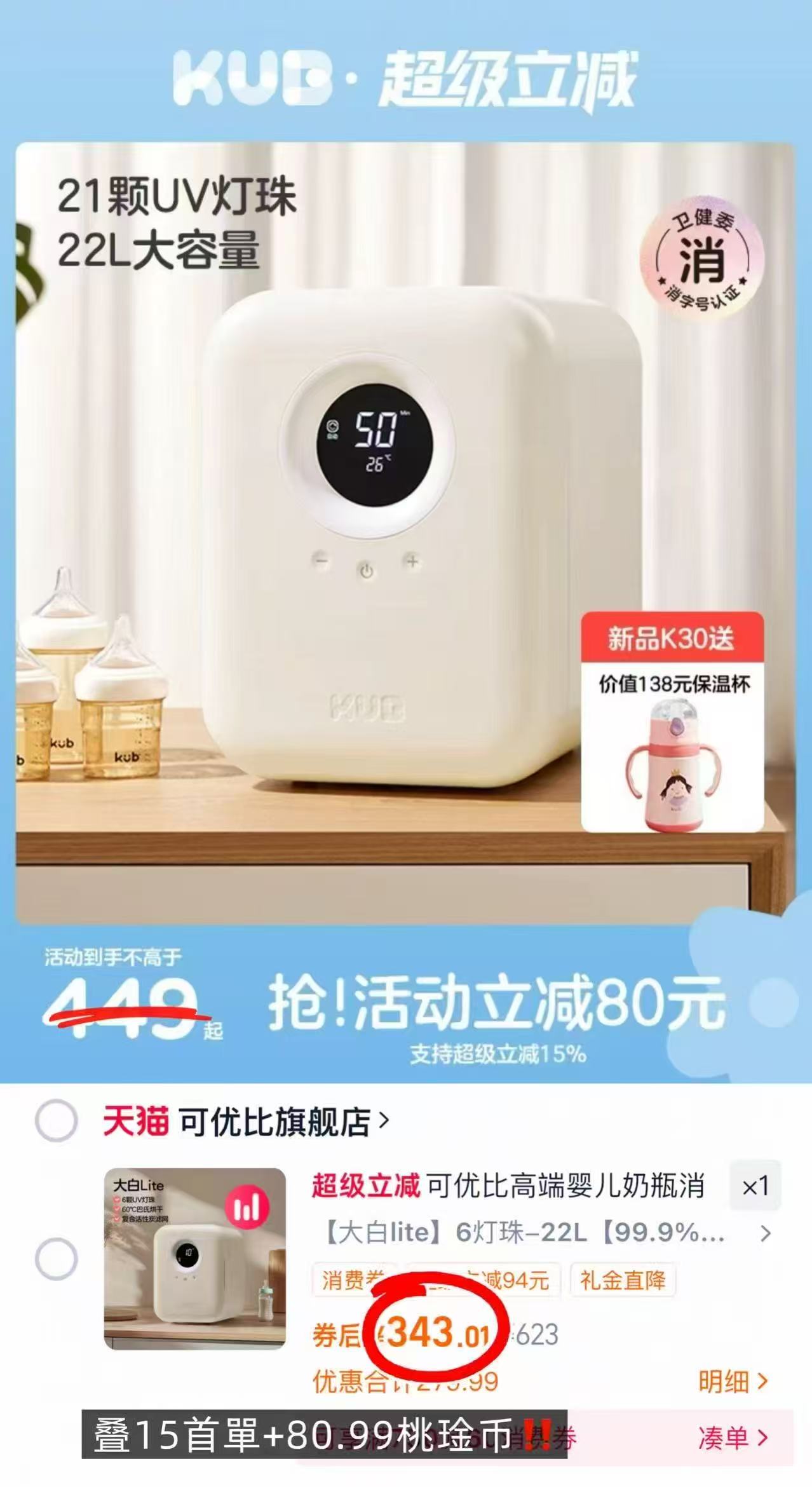Click the red sales-chart icon on product thumbnail
The image size is (812, 1487).
tap(246, 1206)
